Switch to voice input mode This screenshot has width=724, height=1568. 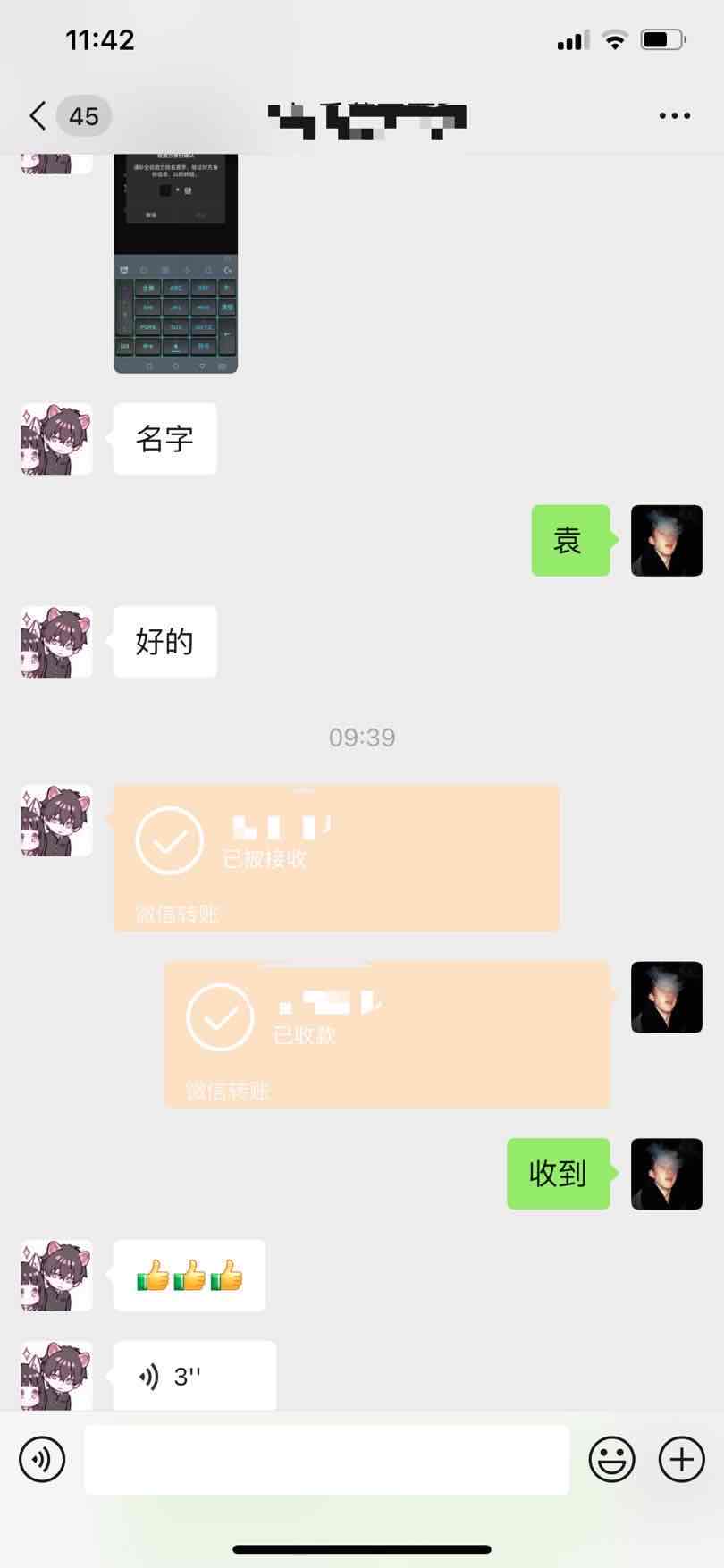click(42, 1460)
